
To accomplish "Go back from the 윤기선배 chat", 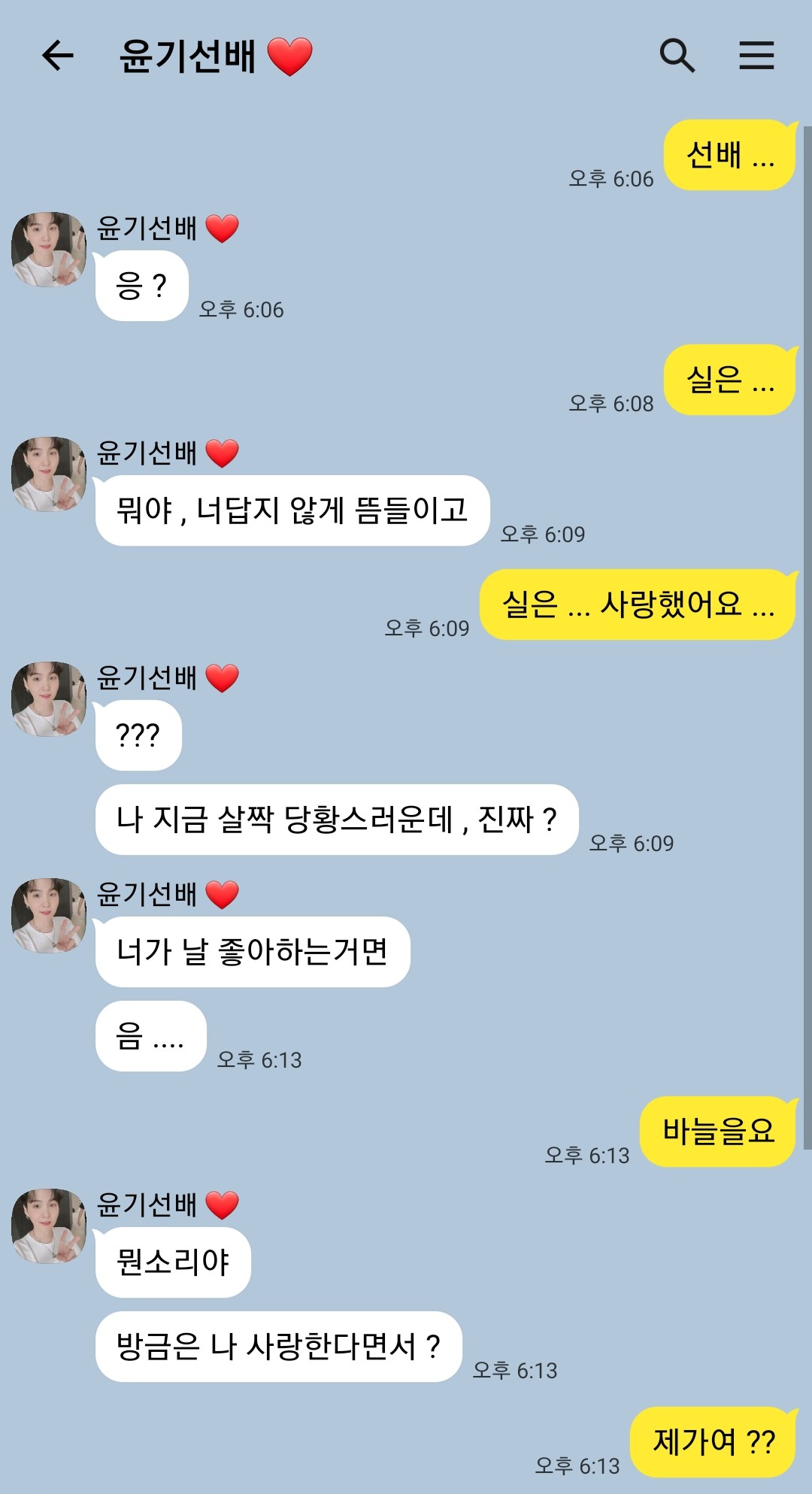I will point(57,56).
